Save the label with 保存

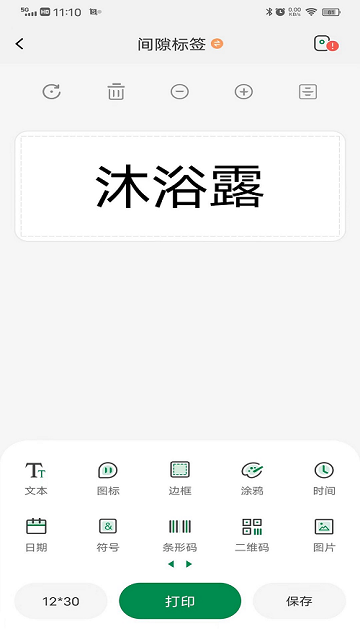[x=299, y=601]
